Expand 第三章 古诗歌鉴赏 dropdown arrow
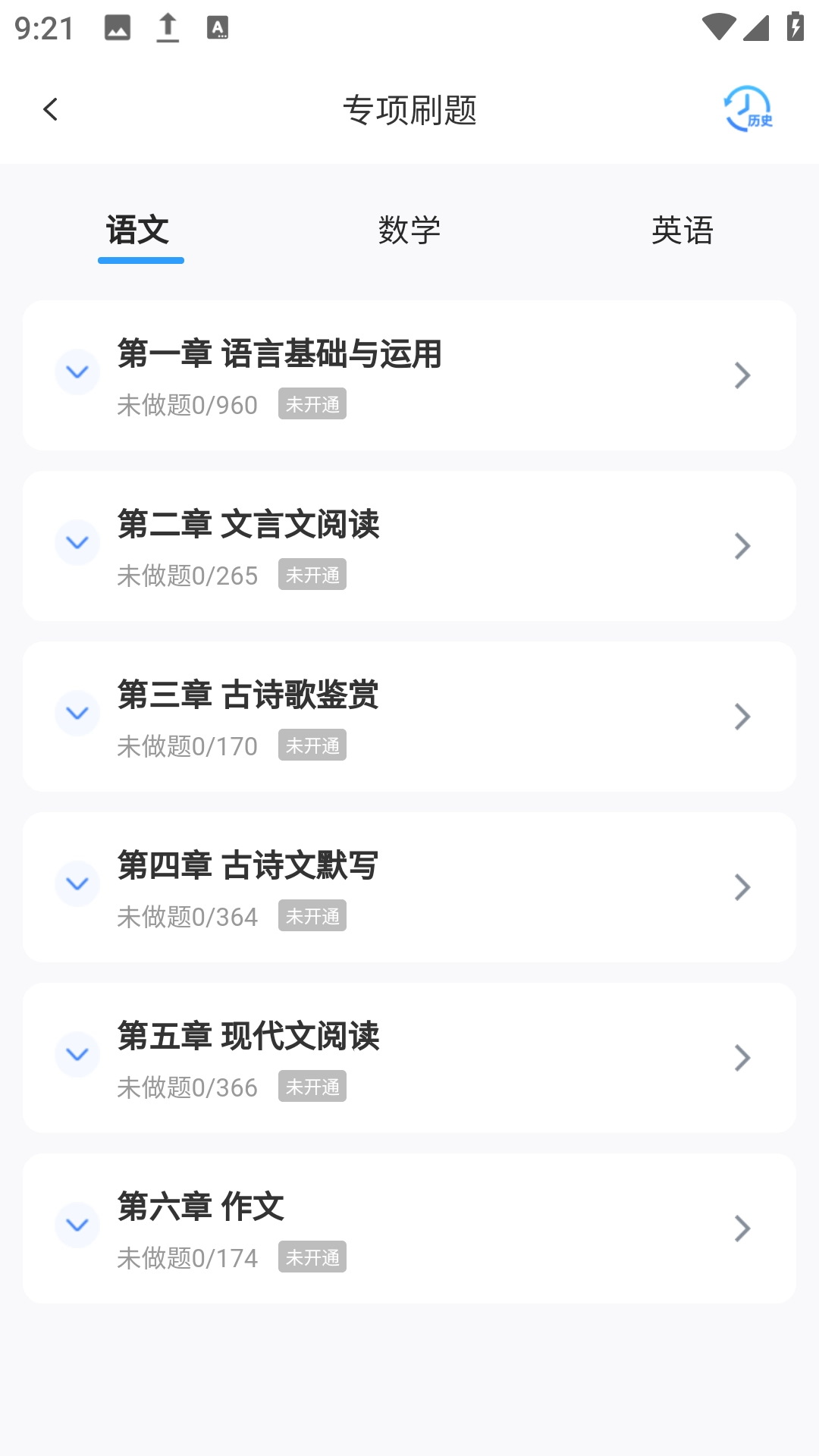Screen dimensions: 819x1456 [x=77, y=713]
